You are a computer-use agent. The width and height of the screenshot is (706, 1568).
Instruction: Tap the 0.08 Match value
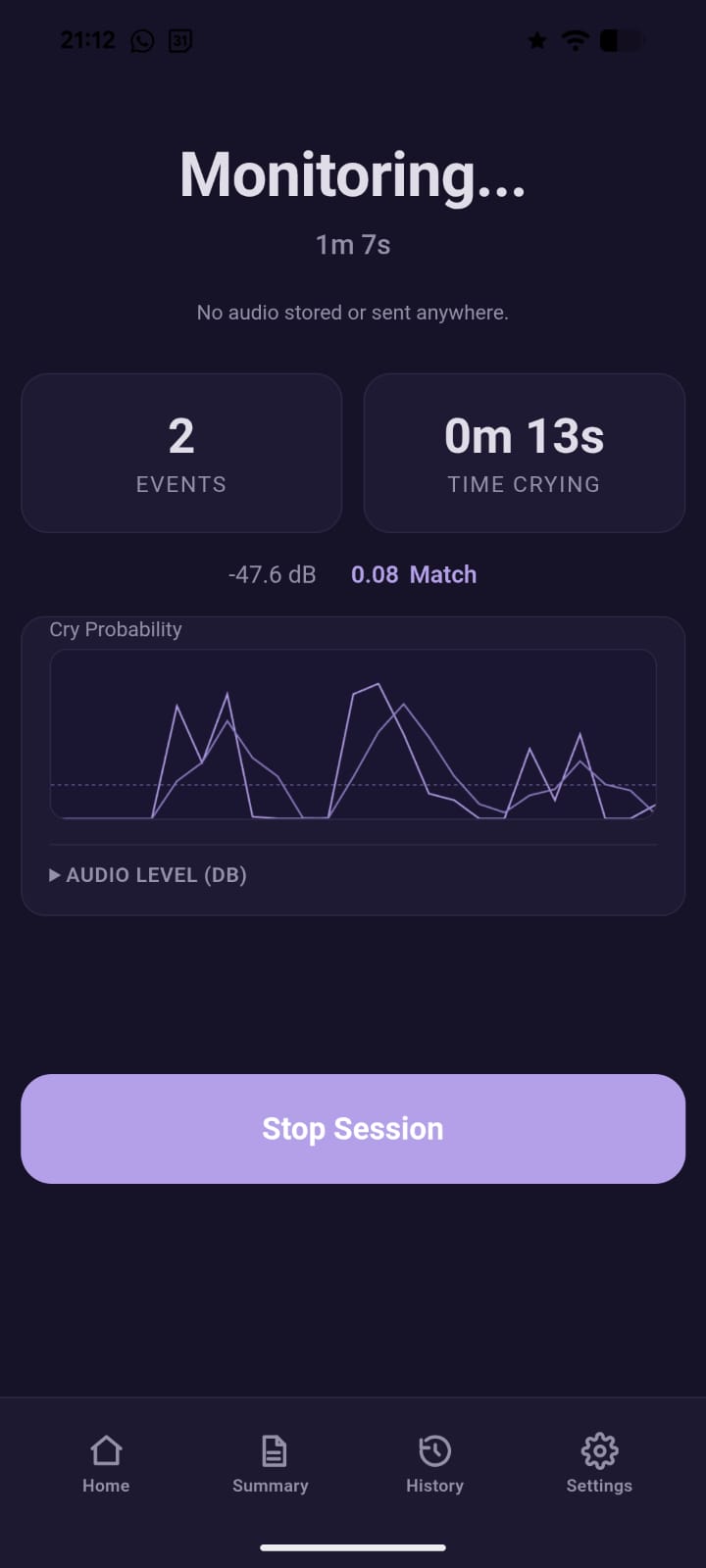click(414, 574)
